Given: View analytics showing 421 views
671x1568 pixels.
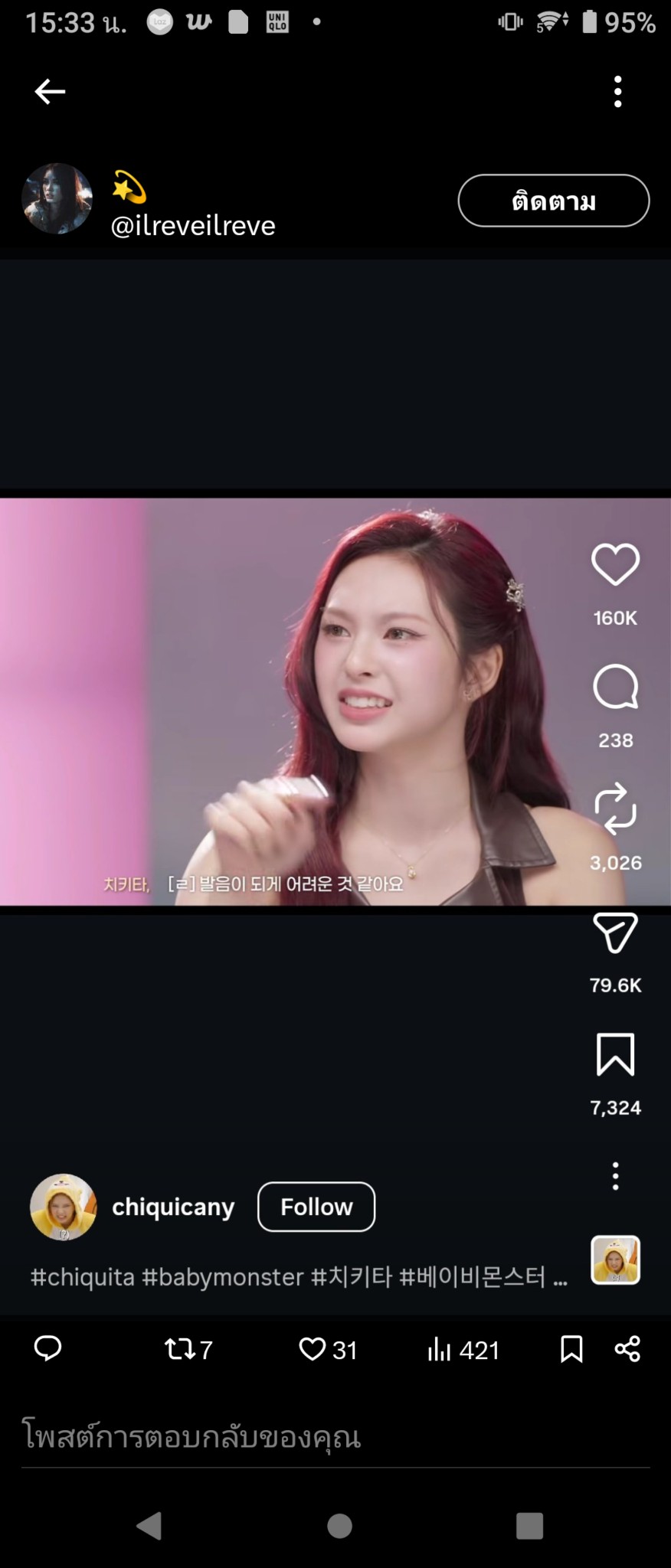Looking at the screenshot, I should (x=463, y=1349).
